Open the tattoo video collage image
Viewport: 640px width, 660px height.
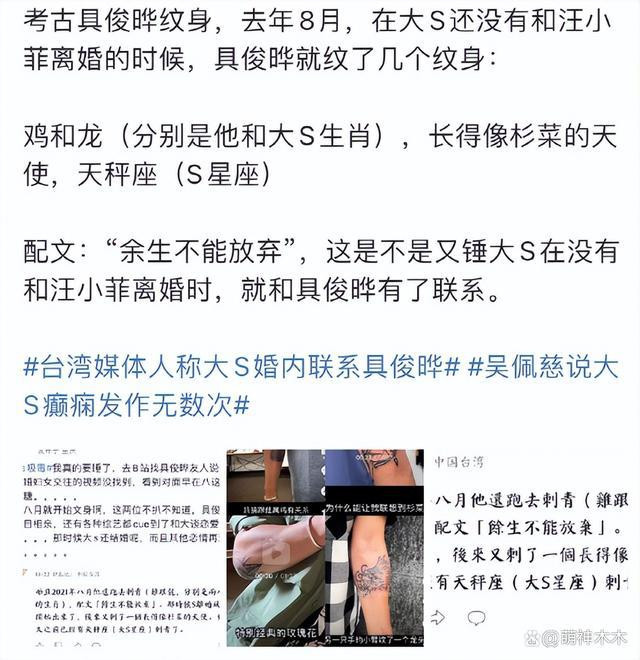tap(325, 547)
